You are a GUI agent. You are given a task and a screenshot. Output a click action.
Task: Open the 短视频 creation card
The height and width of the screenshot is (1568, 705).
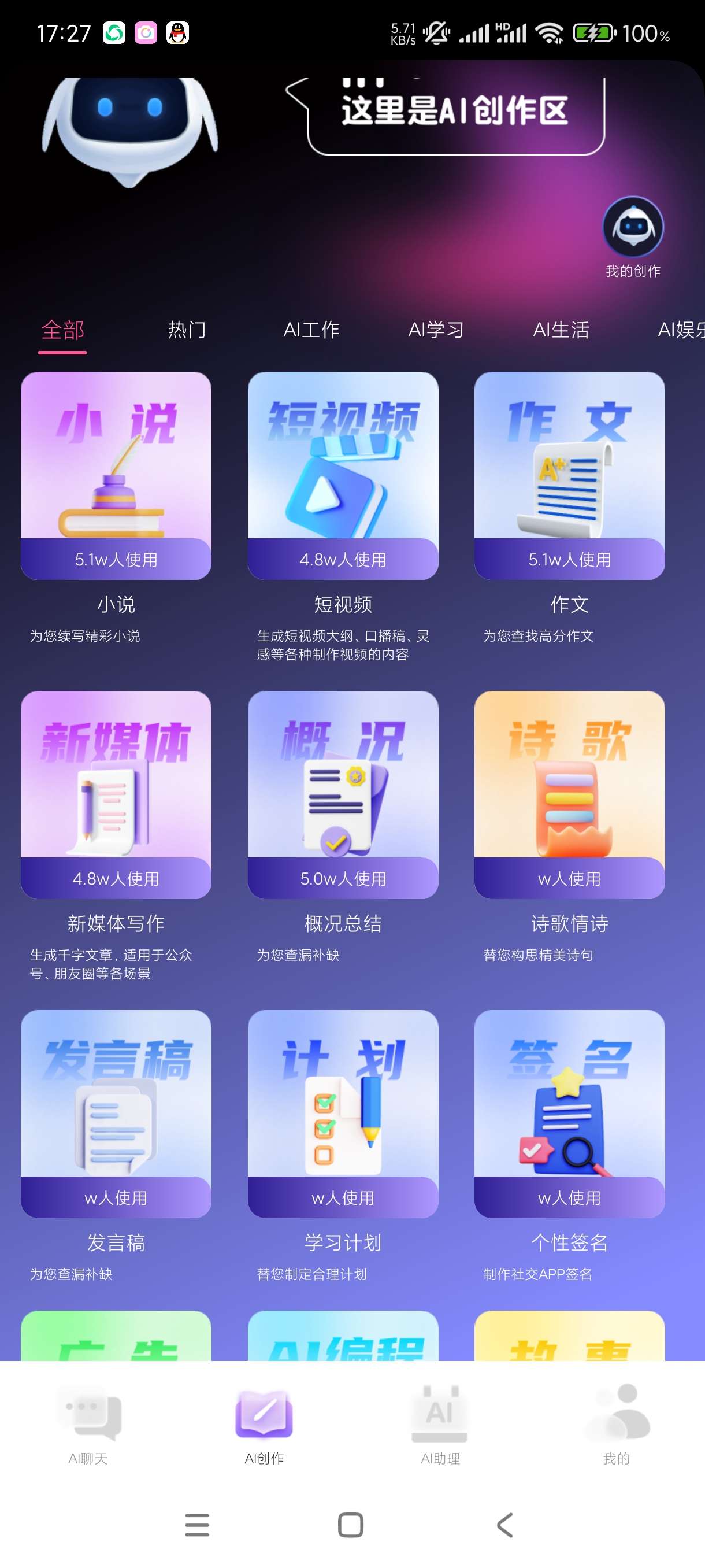tap(343, 475)
